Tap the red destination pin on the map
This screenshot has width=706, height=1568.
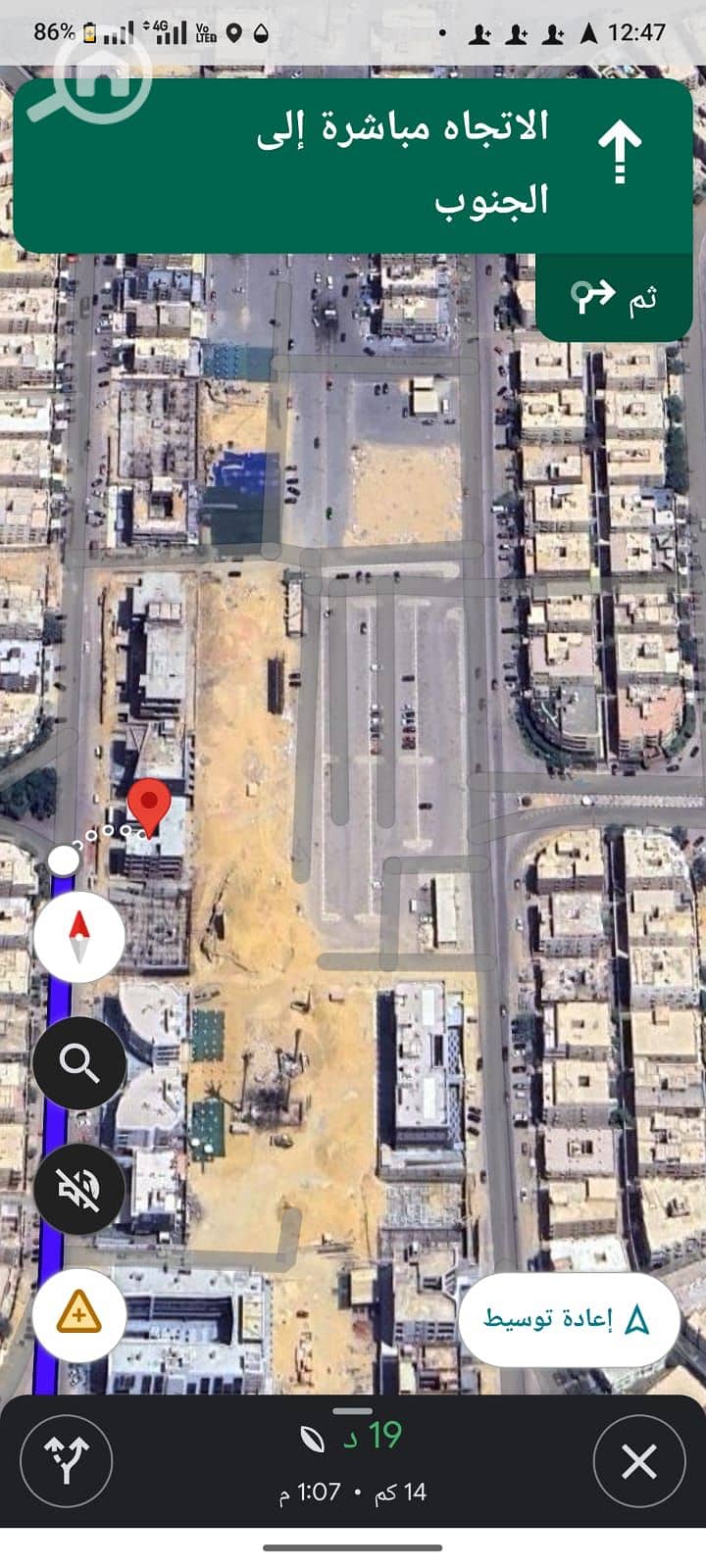tap(149, 806)
